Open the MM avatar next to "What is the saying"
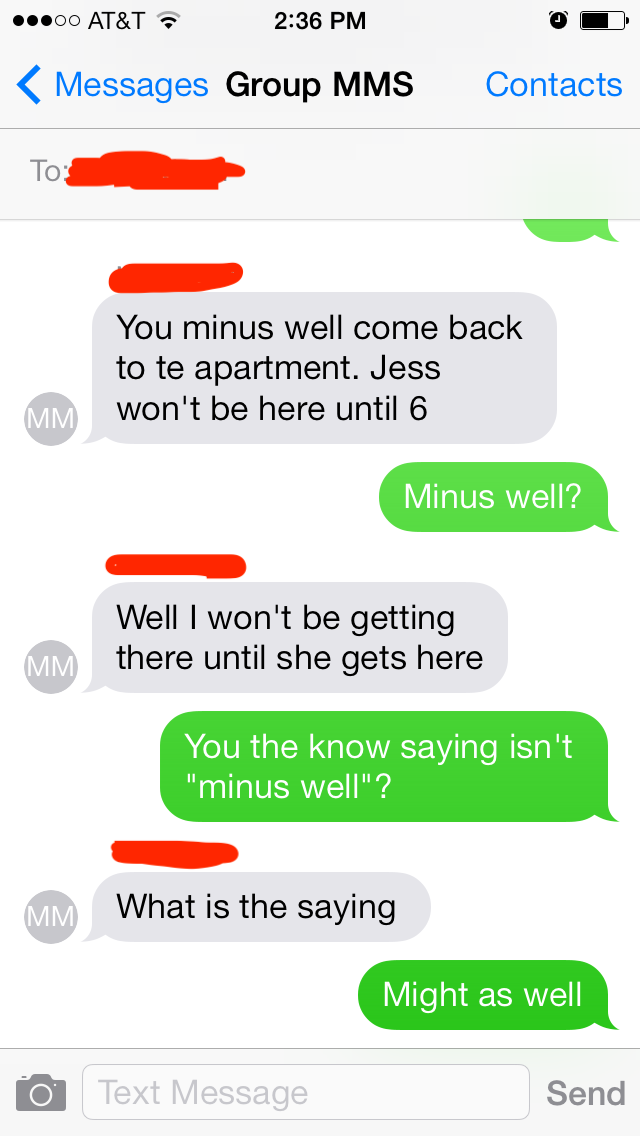The height and width of the screenshot is (1136, 640). (50, 914)
